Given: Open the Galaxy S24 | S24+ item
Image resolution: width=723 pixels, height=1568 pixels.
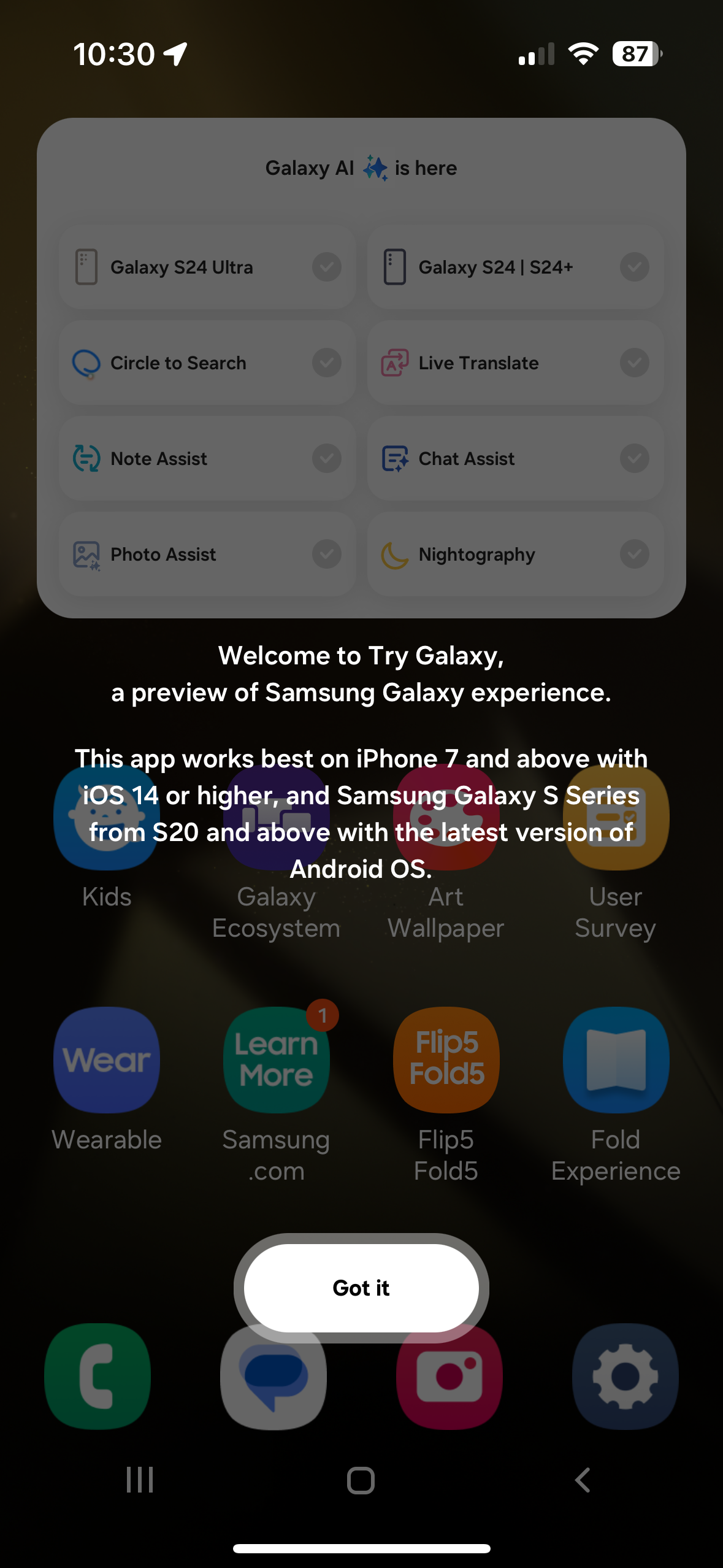Looking at the screenshot, I should (x=515, y=267).
